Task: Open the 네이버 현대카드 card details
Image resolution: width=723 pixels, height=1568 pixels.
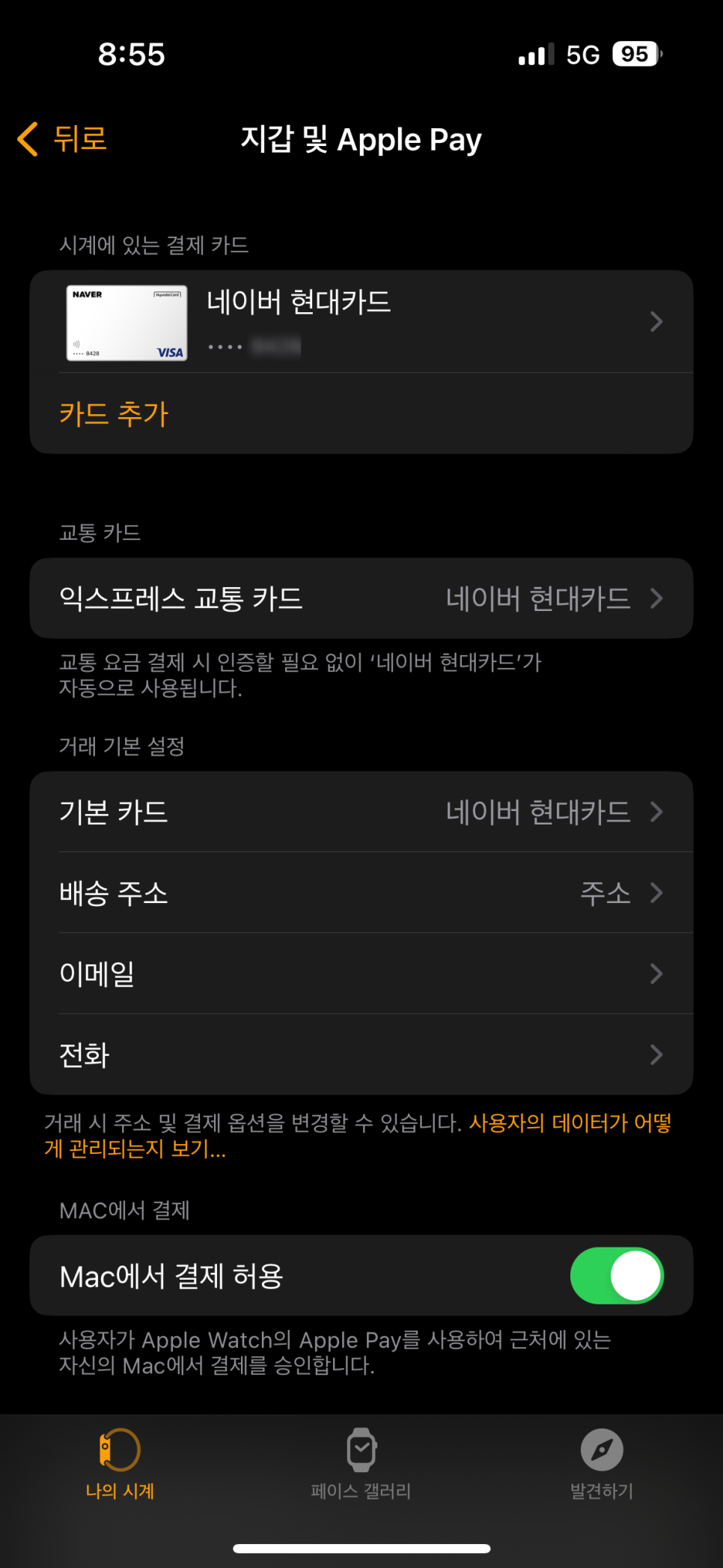Action: pyautogui.click(x=361, y=322)
